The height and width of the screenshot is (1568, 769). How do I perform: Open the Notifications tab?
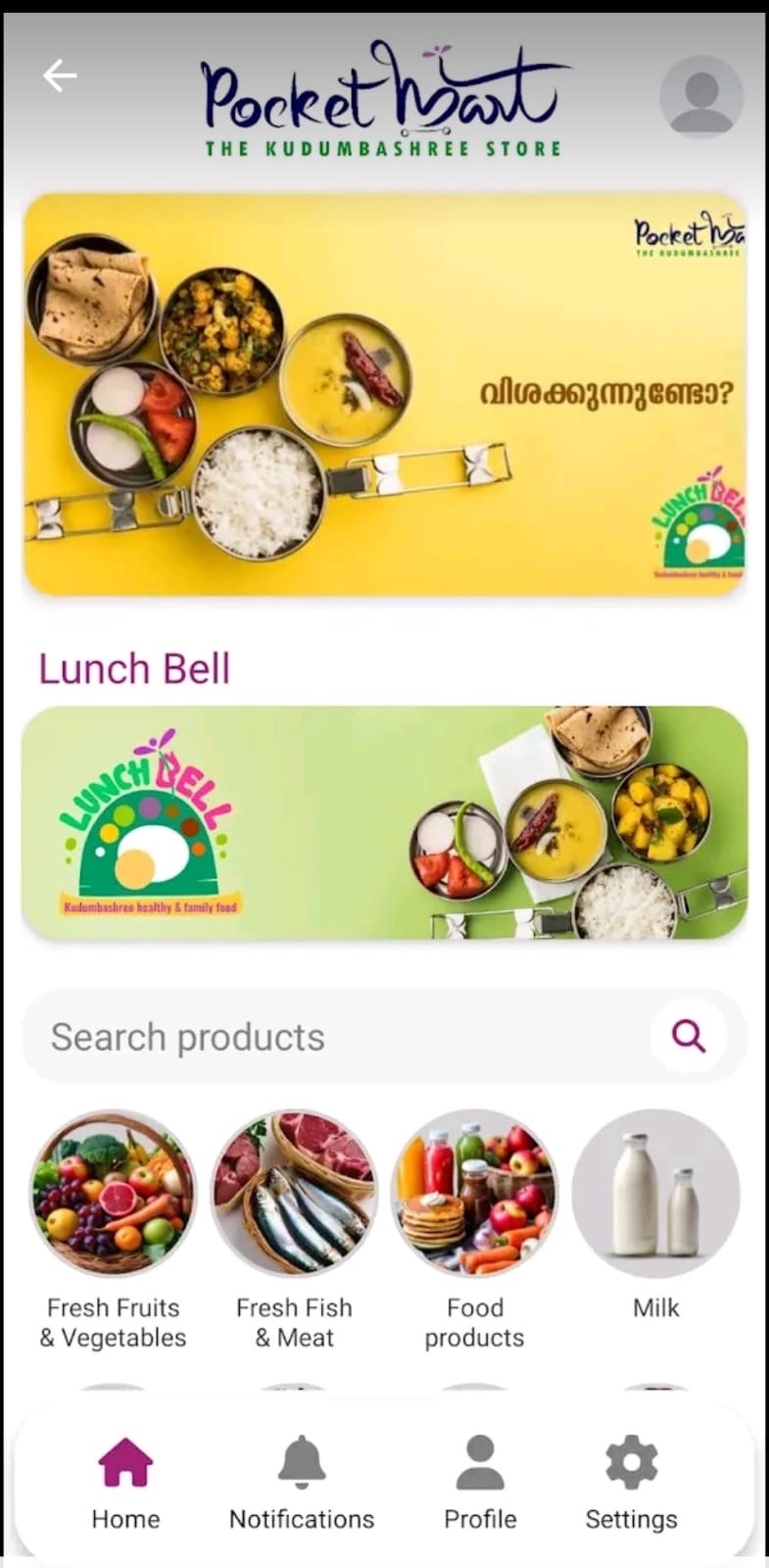click(302, 1482)
